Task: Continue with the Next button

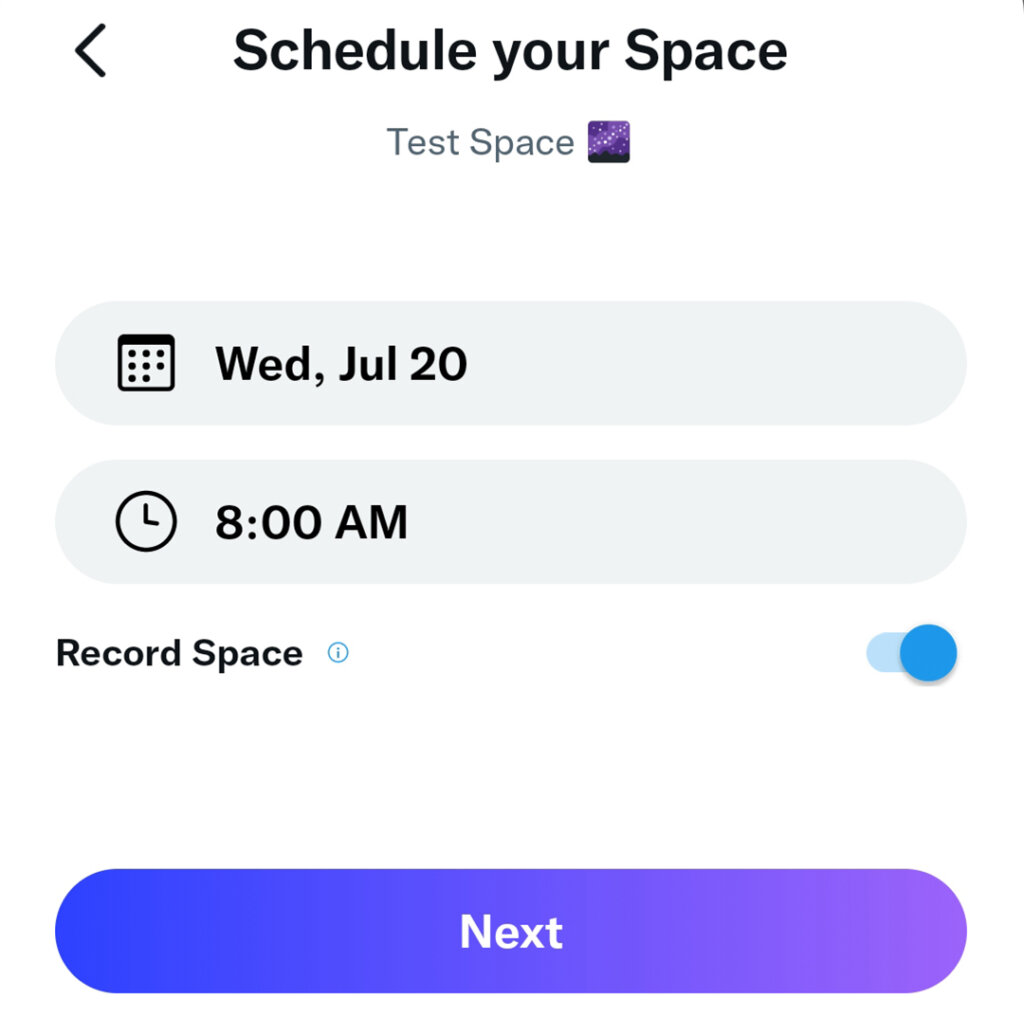Action: click(510, 931)
